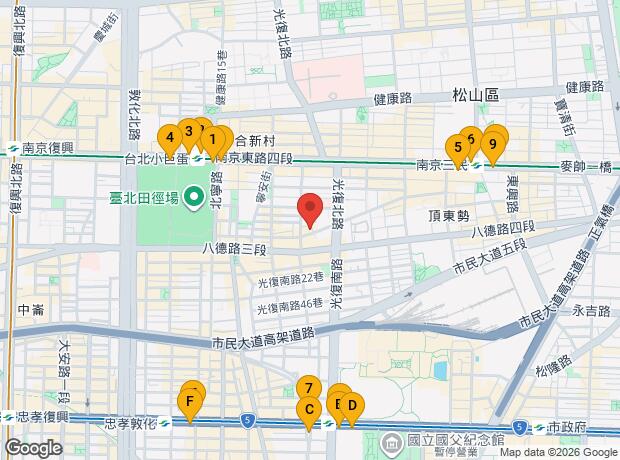Tap the red location pin
This screenshot has height=460, width=620.
point(310,208)
